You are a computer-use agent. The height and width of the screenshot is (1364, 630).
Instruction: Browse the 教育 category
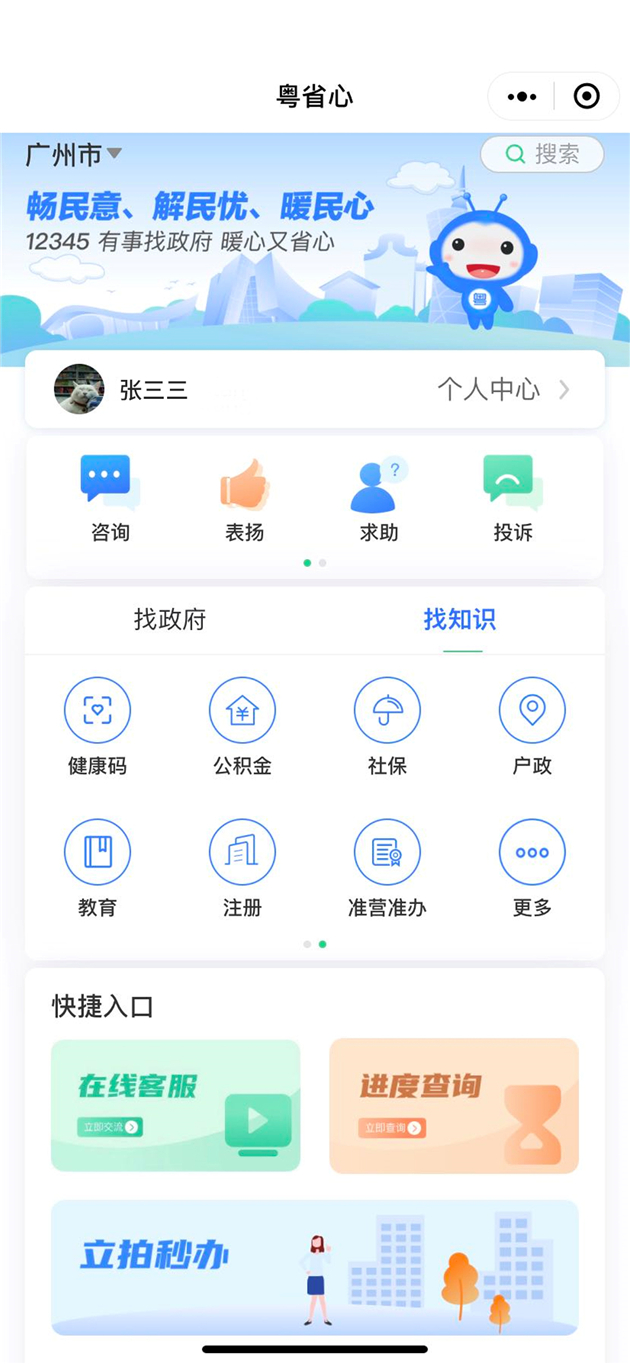pyautogui.click(x=97, y=868)
